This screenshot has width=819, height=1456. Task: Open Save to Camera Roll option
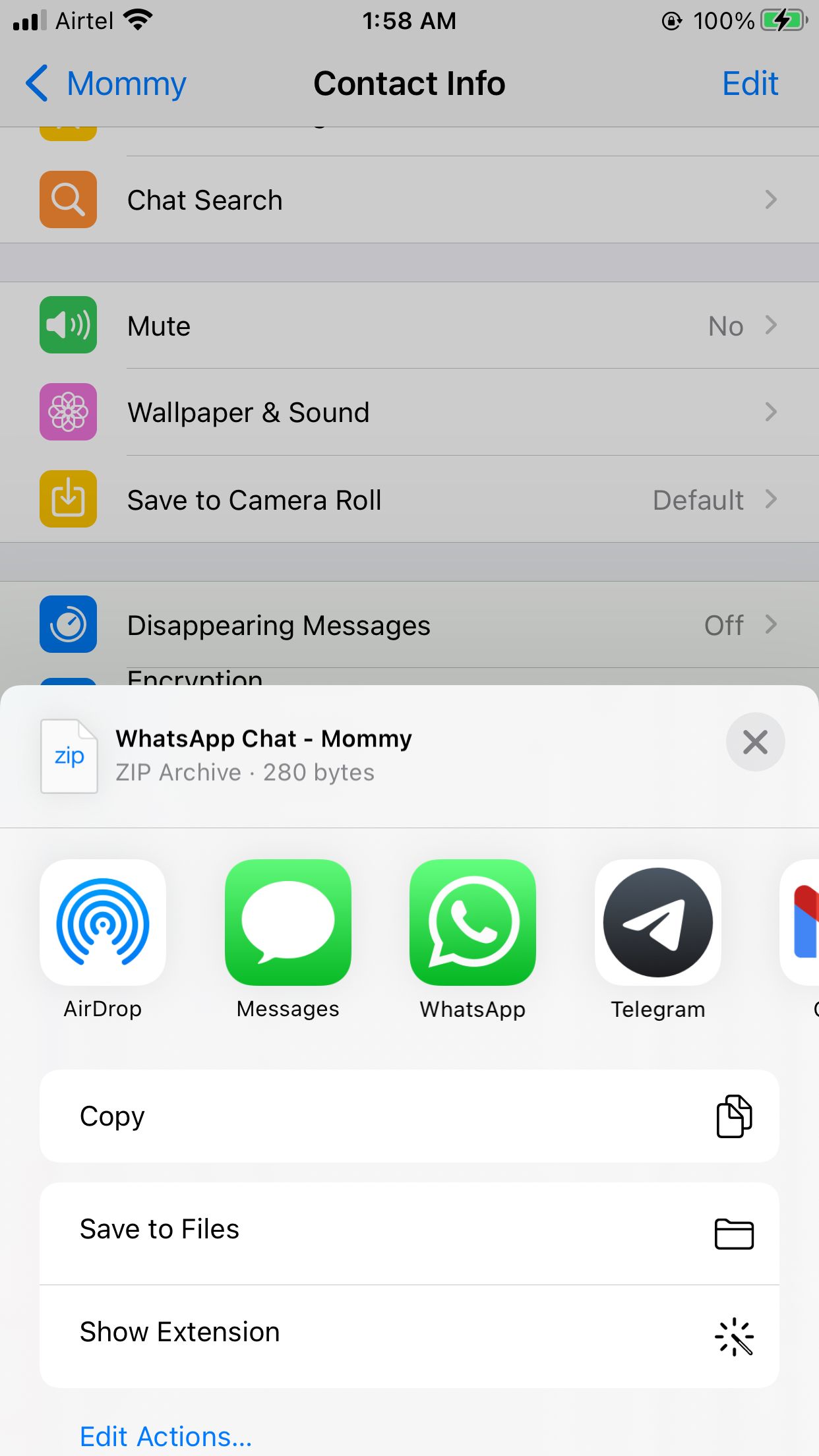(409, 499)
